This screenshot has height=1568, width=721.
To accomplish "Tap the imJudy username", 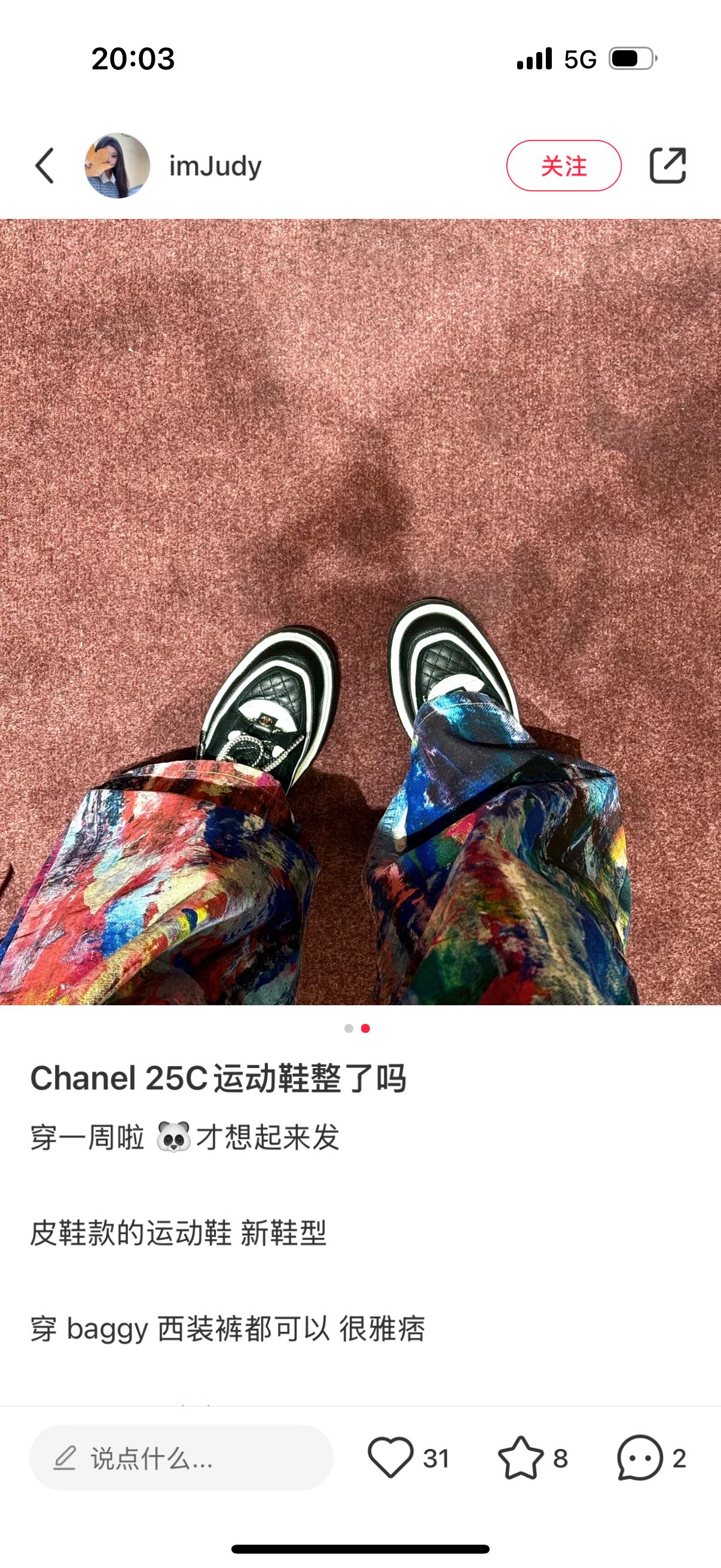I will pyautogui.click(x=215, y=166).
